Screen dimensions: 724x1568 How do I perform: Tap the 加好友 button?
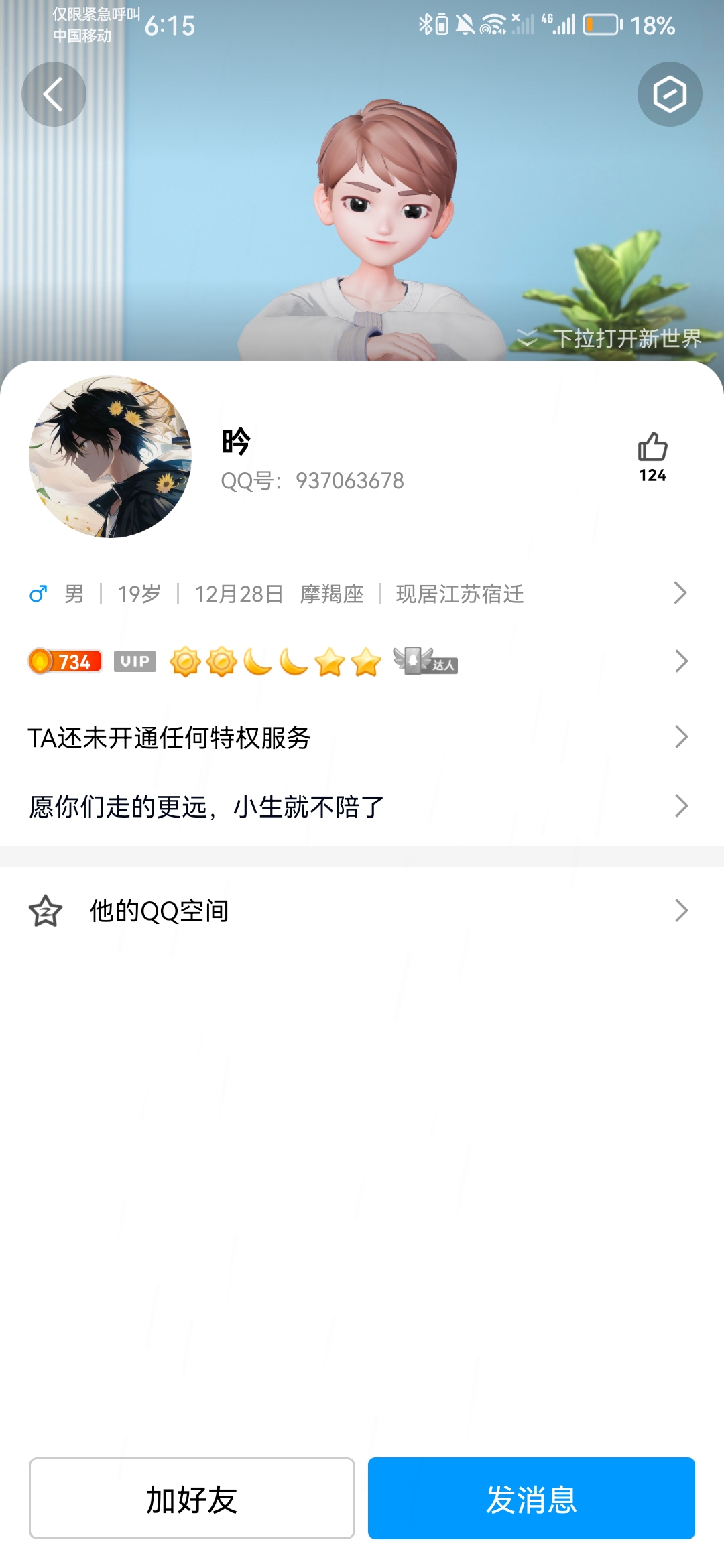tap(192, 1498)
